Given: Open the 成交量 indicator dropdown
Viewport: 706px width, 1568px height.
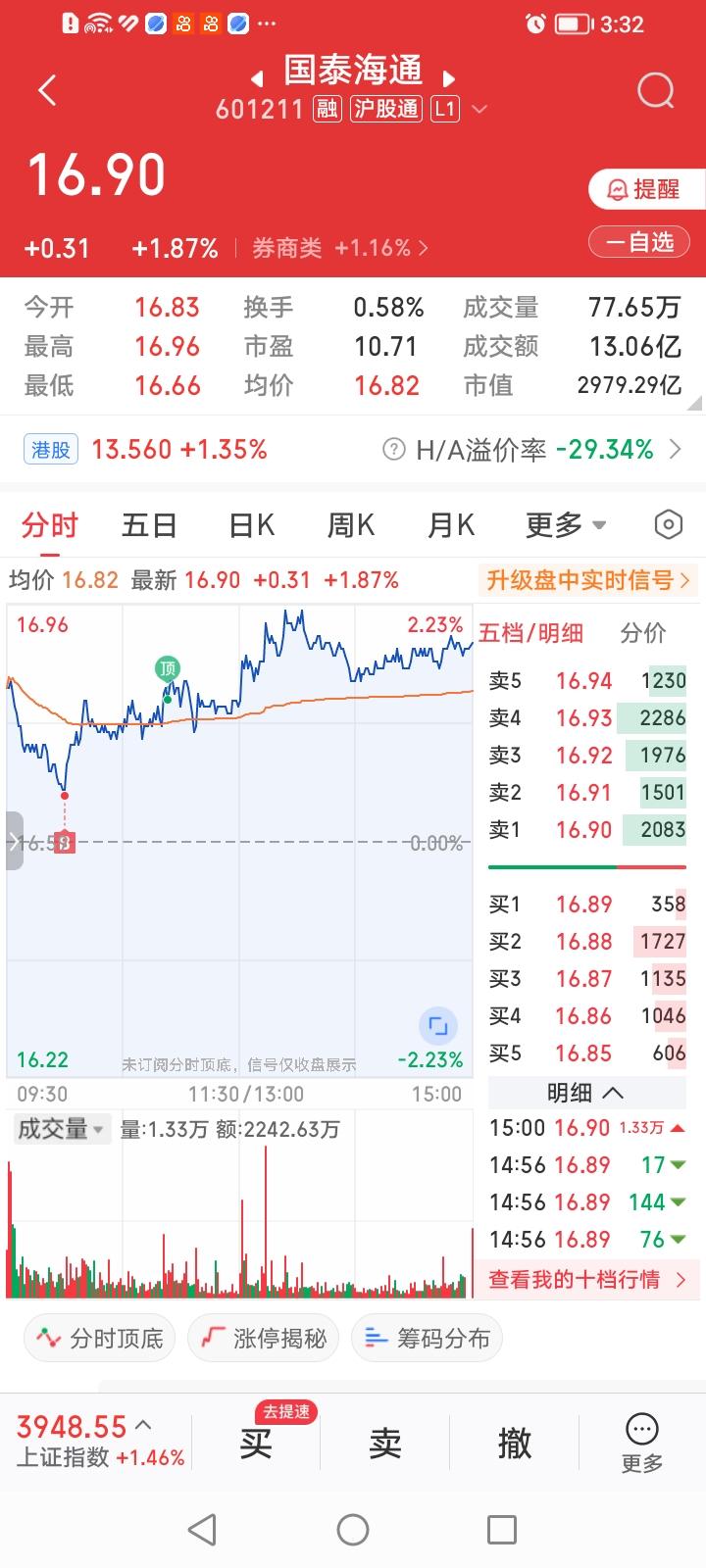Looking at the screenshot, I should 61,1129.
